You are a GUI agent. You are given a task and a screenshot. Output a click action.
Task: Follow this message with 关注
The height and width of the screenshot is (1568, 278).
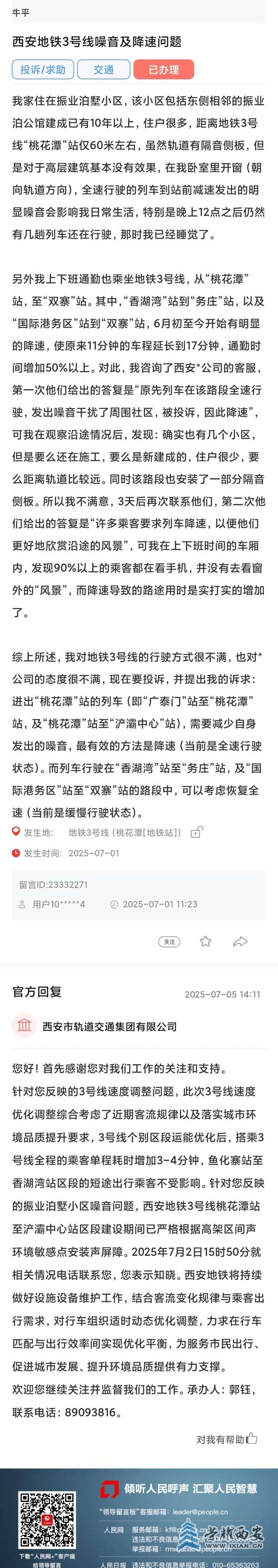click(x=170, y=942)
